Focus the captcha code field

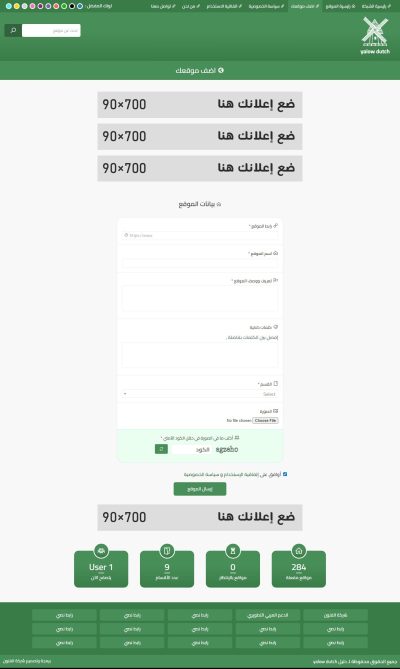tap(191, 449)
